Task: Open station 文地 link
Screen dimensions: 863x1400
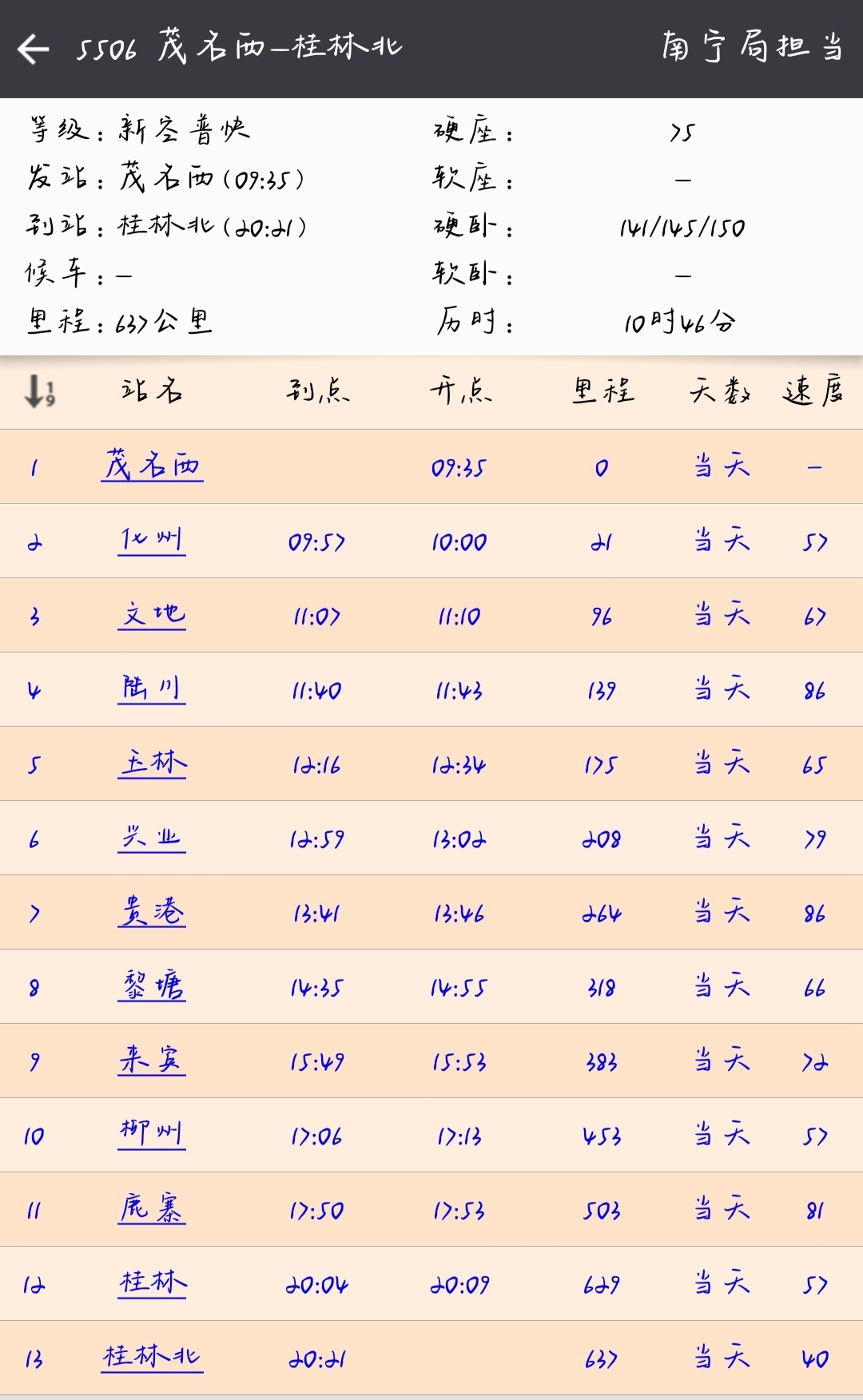Action: click(x=152, y=615)
